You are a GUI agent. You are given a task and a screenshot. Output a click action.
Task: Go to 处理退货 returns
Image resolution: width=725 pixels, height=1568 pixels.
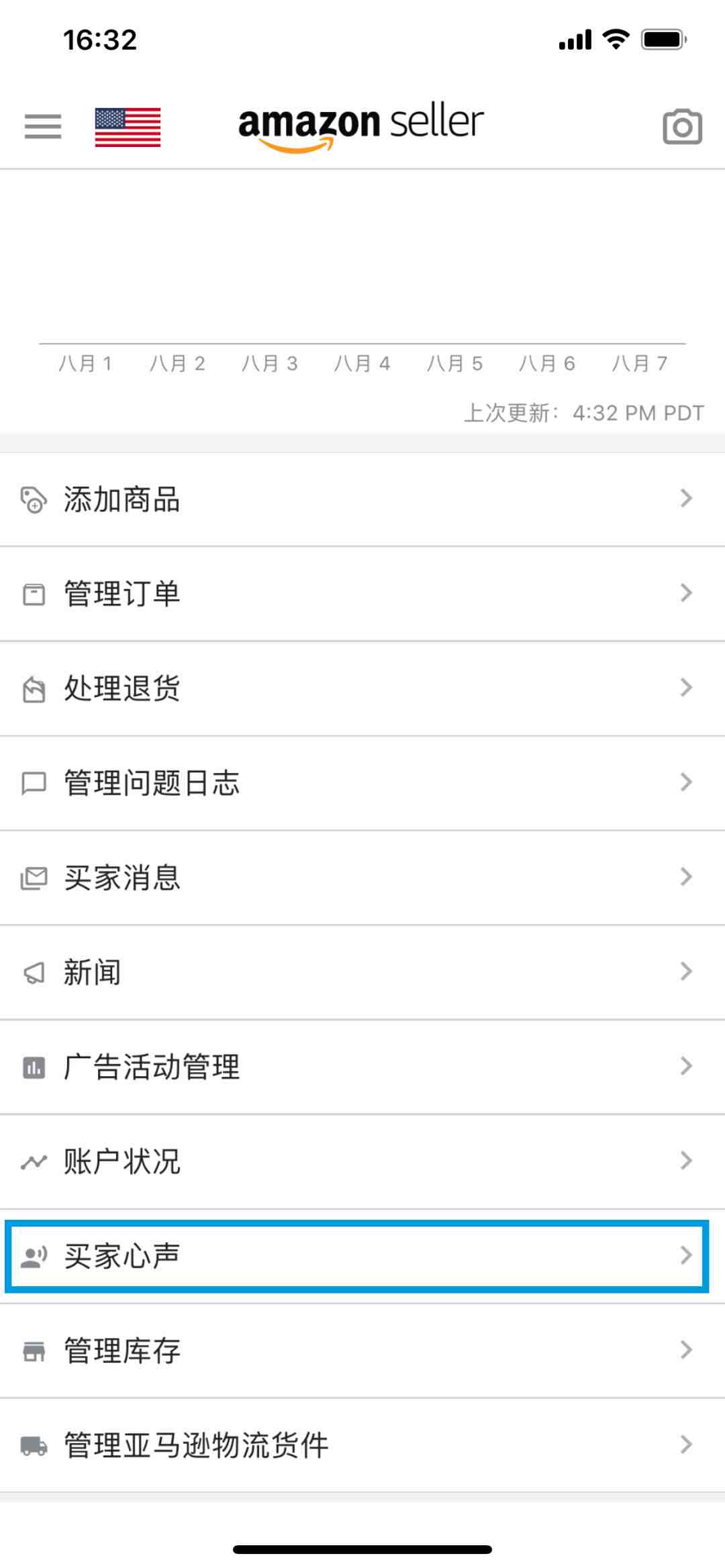tap(362, 688)
